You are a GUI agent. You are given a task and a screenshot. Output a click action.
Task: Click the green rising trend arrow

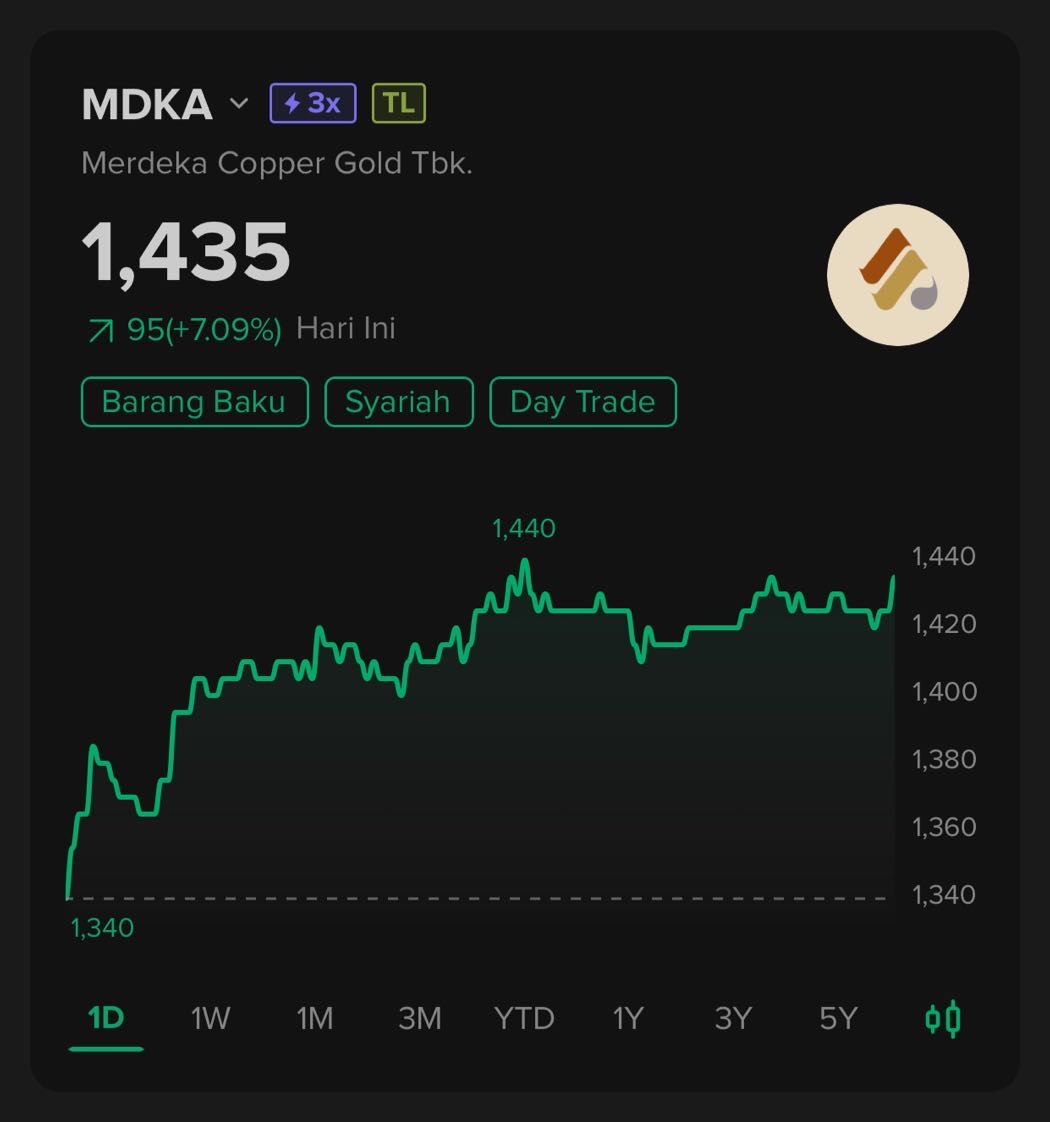click(100, 327)
